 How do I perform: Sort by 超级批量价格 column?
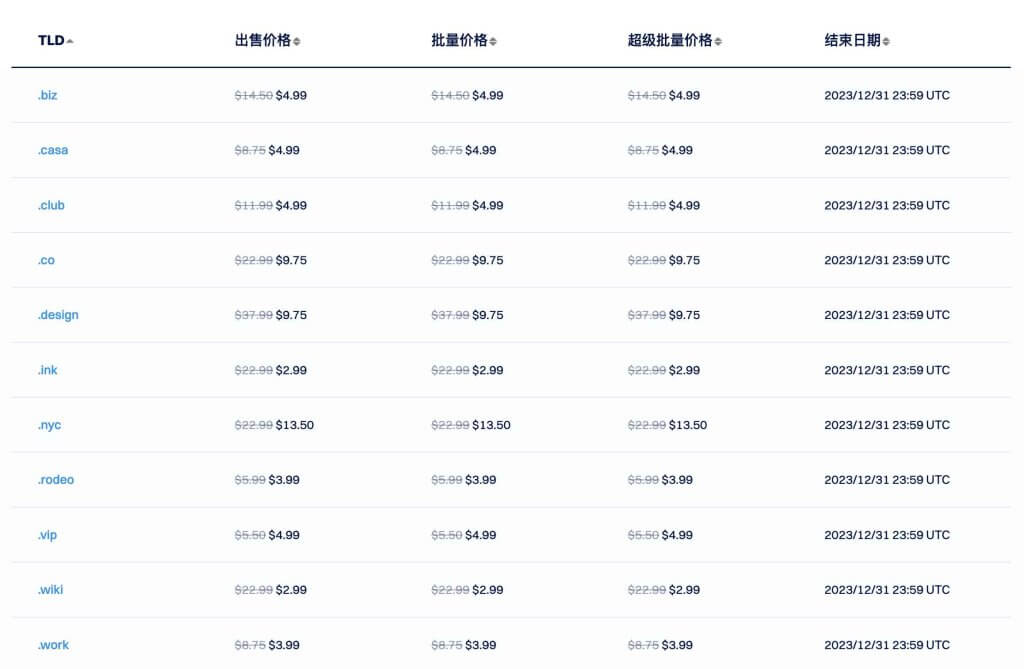(674, 41)
